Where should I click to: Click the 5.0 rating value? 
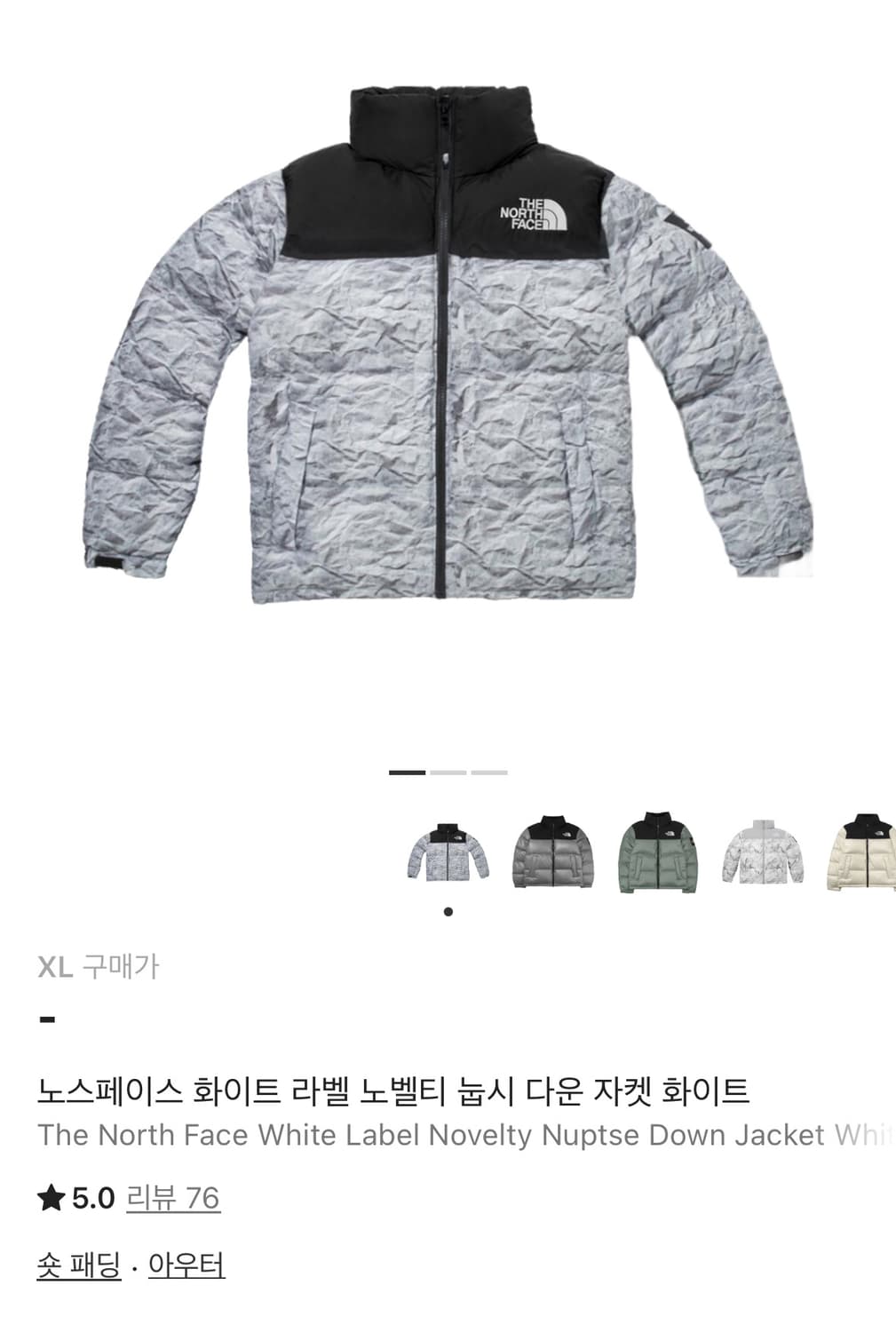pyautogui.click(x=91, y=1196)
